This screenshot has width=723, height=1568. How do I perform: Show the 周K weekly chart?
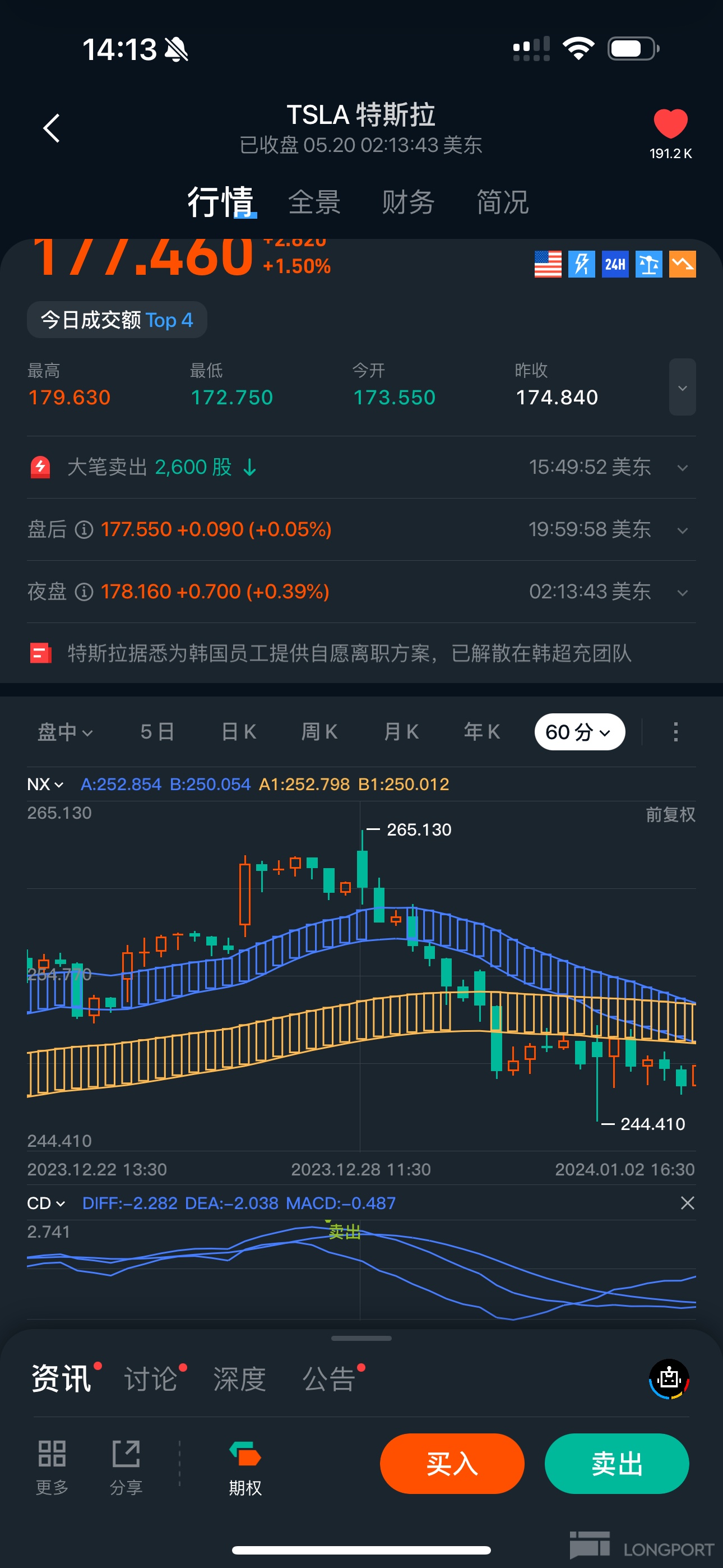tap(319, 732)
